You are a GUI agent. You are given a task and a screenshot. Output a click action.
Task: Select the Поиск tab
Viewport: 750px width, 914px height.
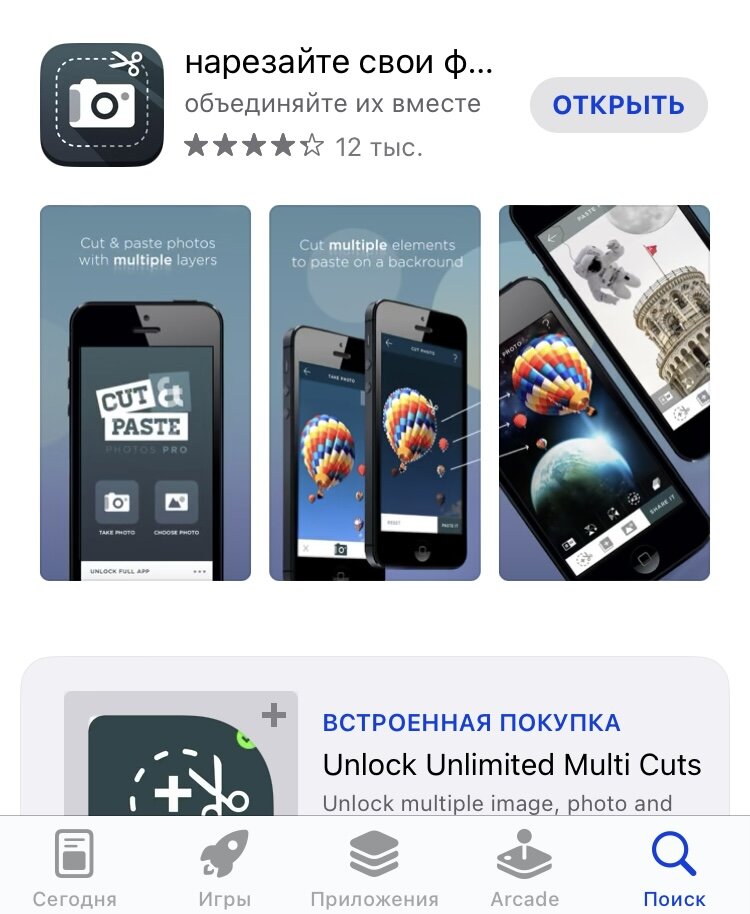[674, 868]
